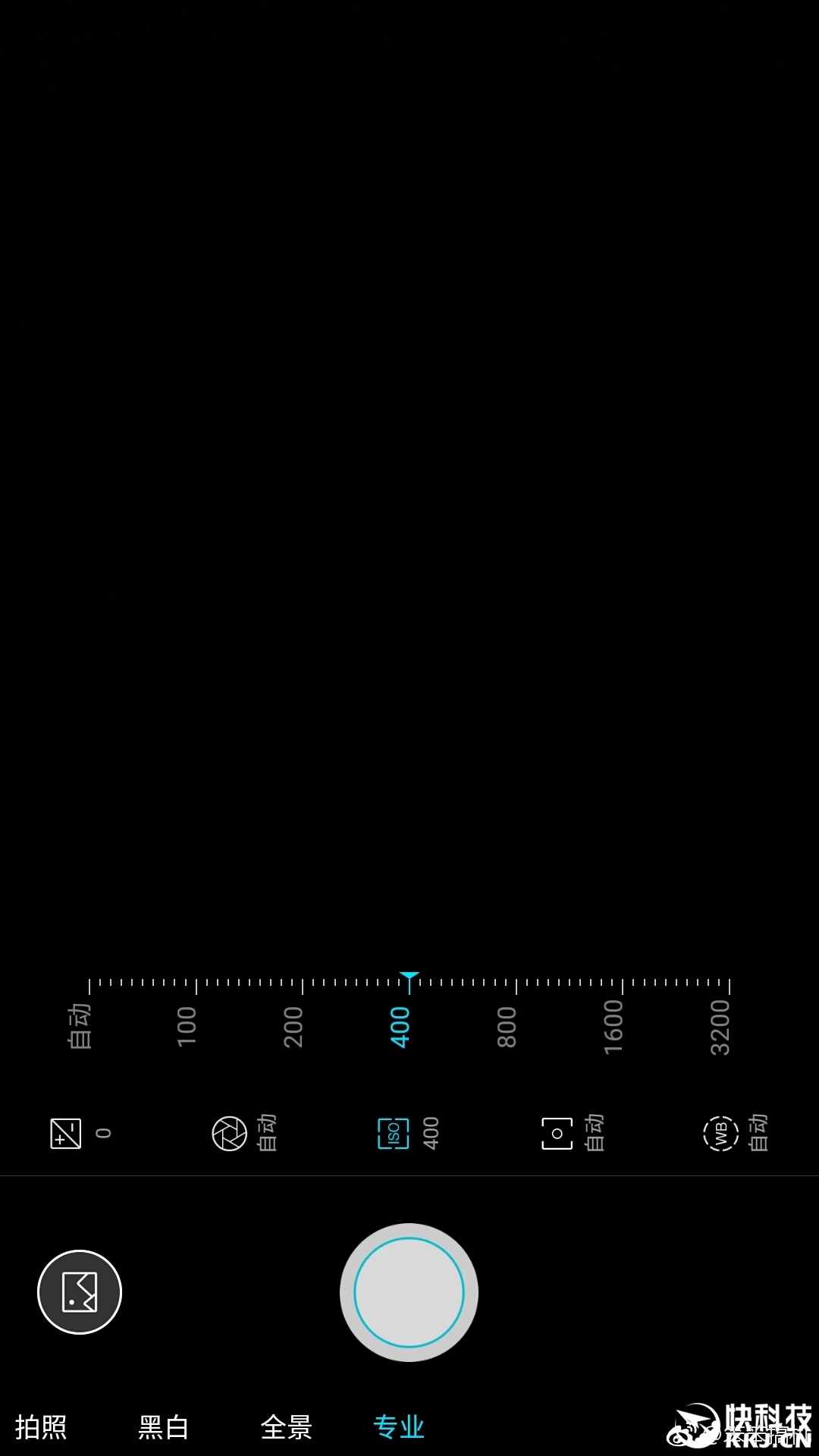The width and height of the screenshot is (819, 1456).
Task: Set ISO to 800 on the scale
Action: pos(507,1026)
